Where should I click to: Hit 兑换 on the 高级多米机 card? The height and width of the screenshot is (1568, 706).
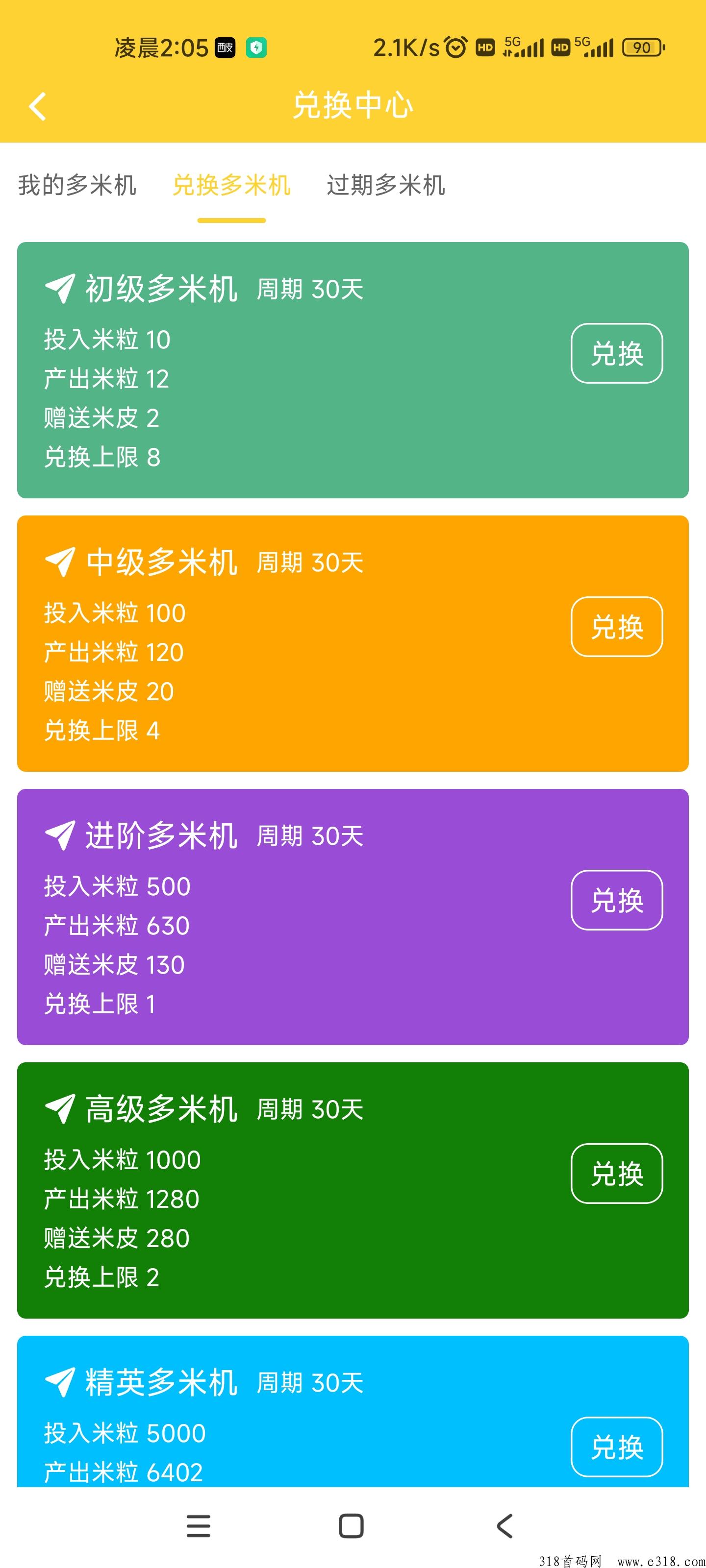click(616, 1173)
